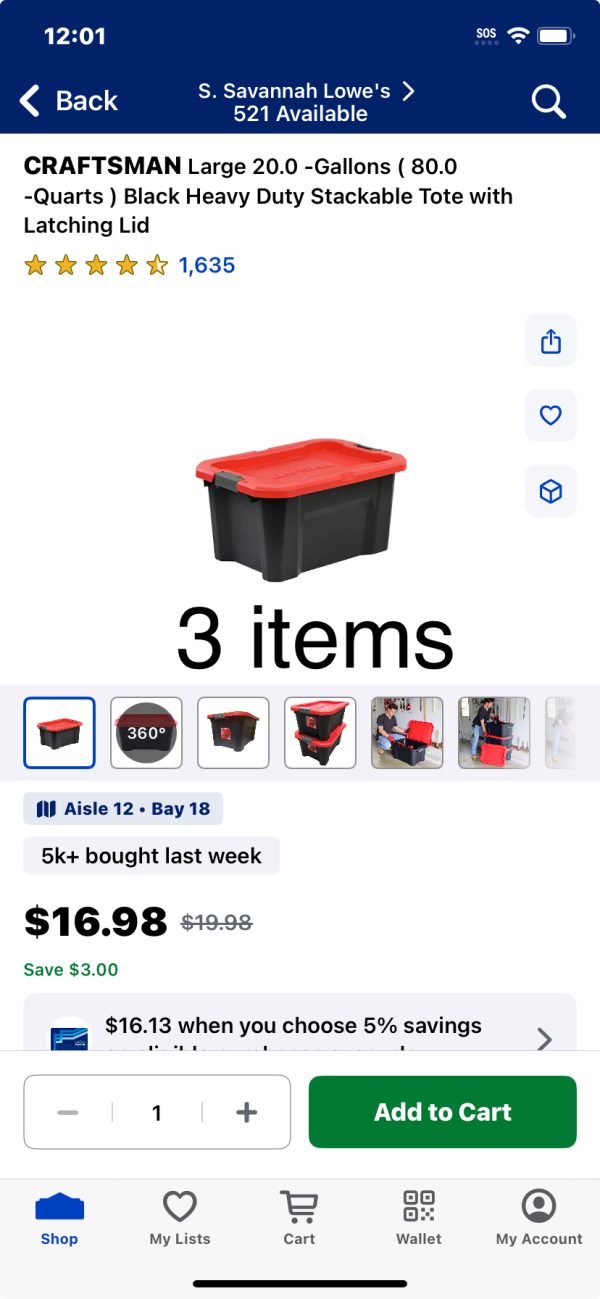Switch to the Shop tab
Image resolution: width=600 pixels, height=1299 pixels.
coord(59,1218)
